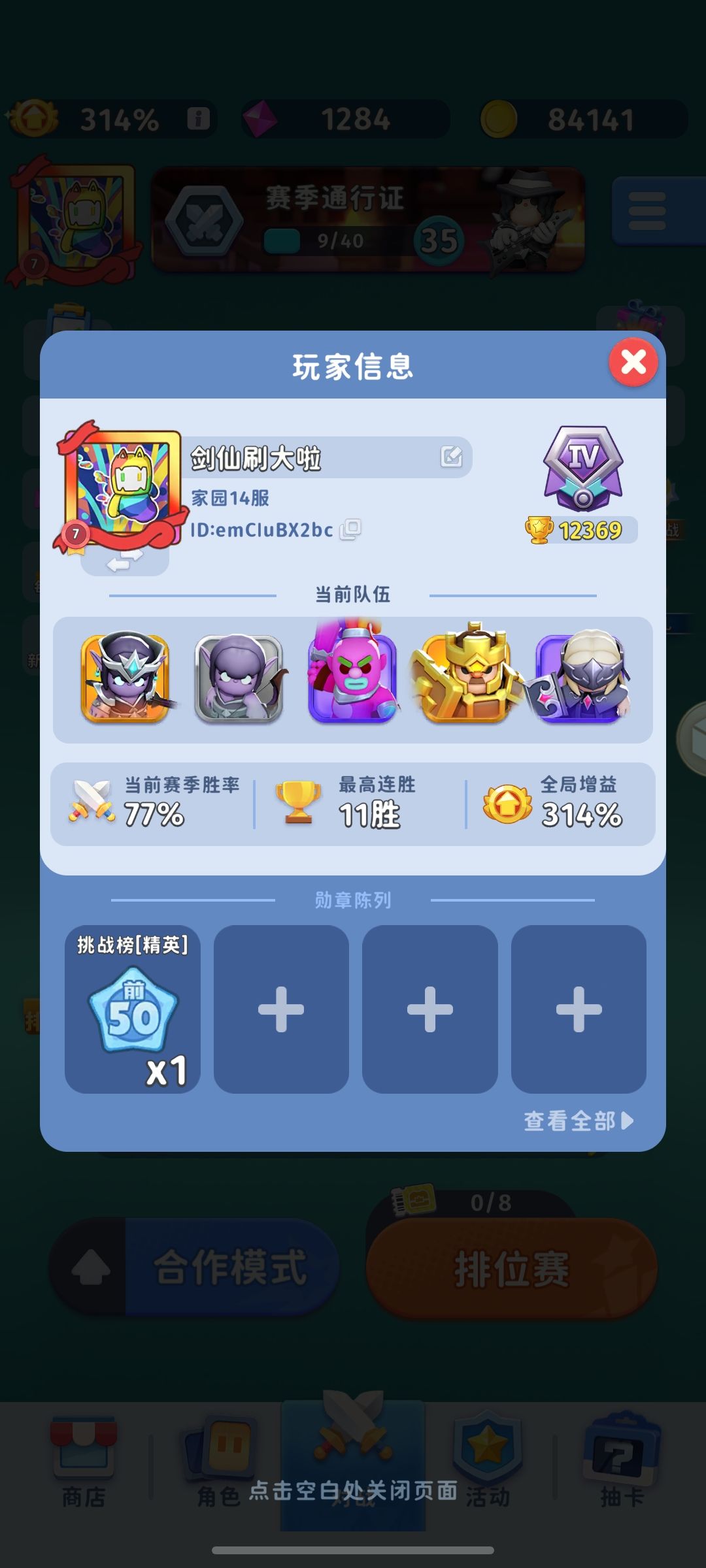Add a medal in the third slot

[430, 1009]
